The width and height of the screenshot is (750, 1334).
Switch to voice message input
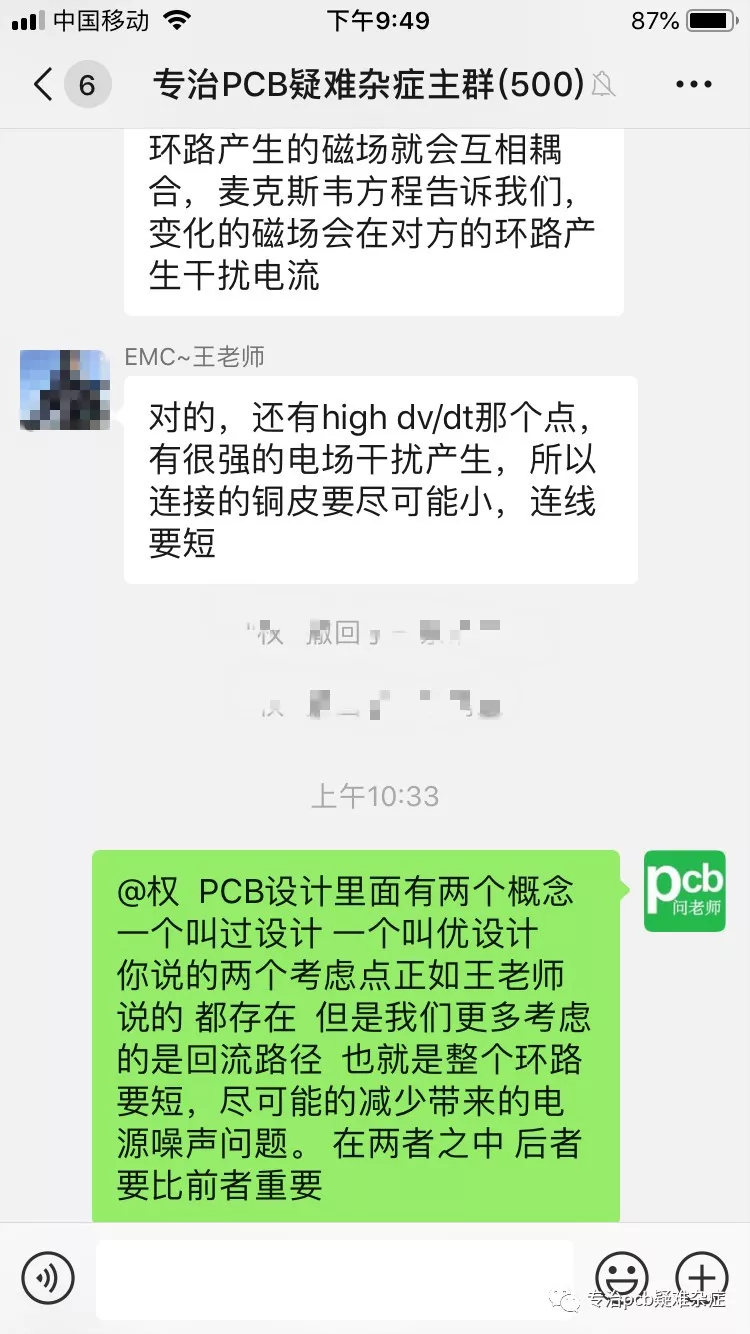click(48, 1277)
